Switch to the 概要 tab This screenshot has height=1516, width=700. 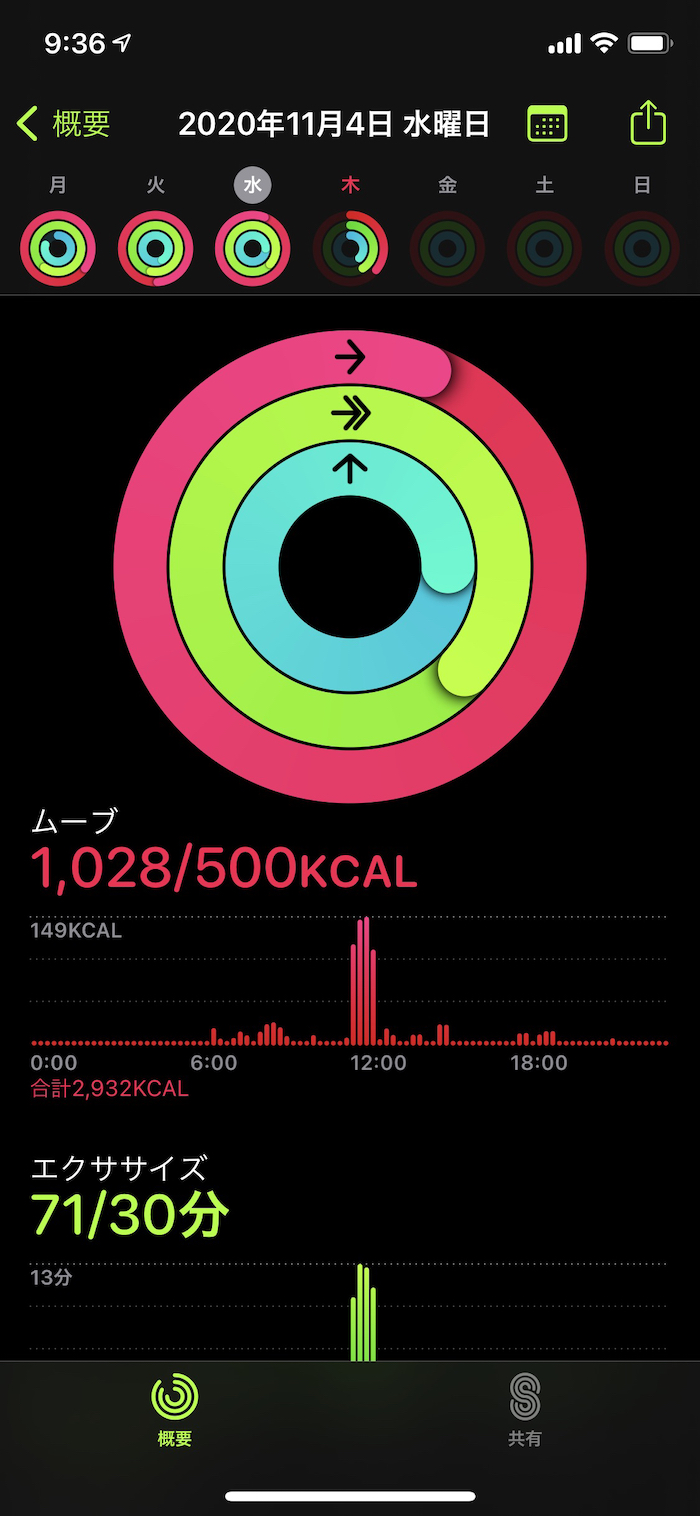[175, 1410]
